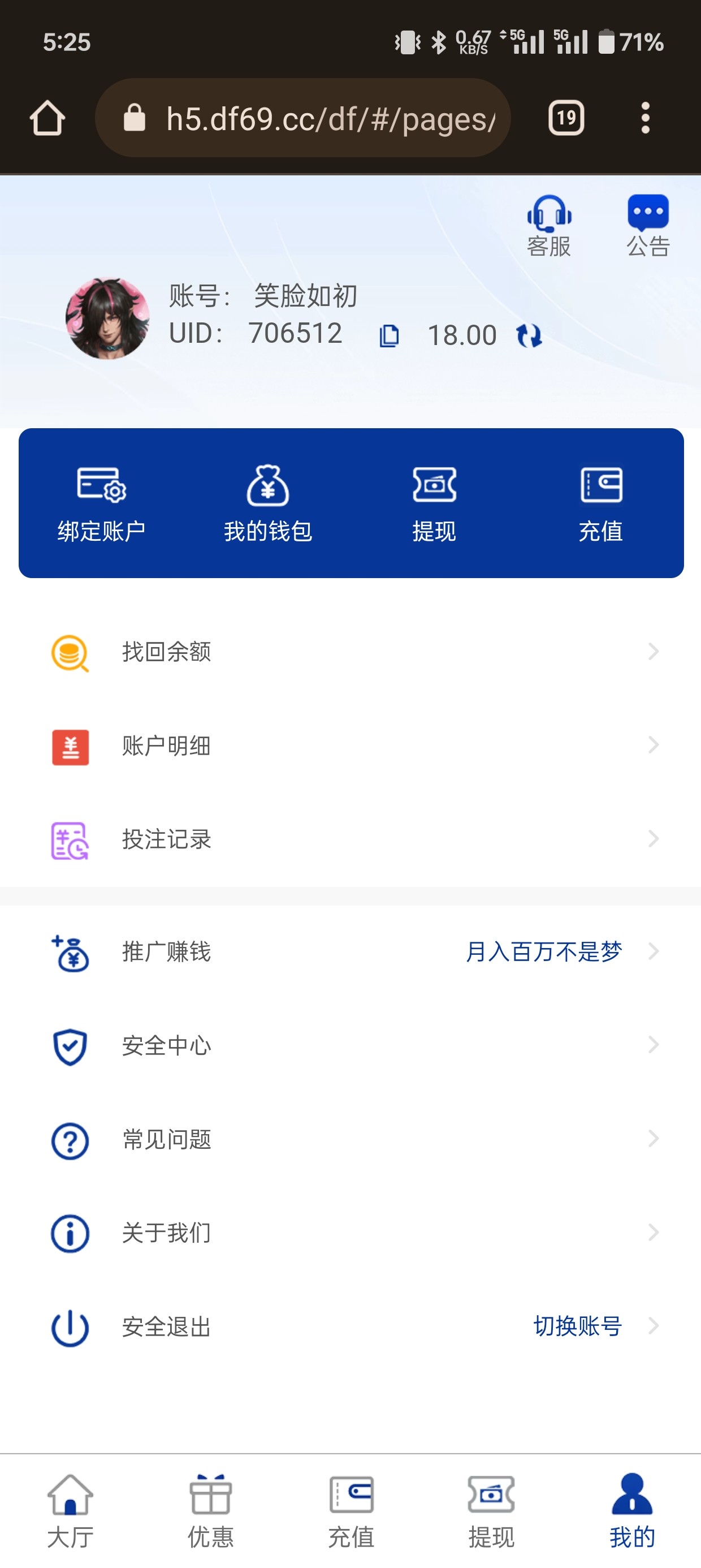Open the 公告 announcements

click(x=647, y=225)
